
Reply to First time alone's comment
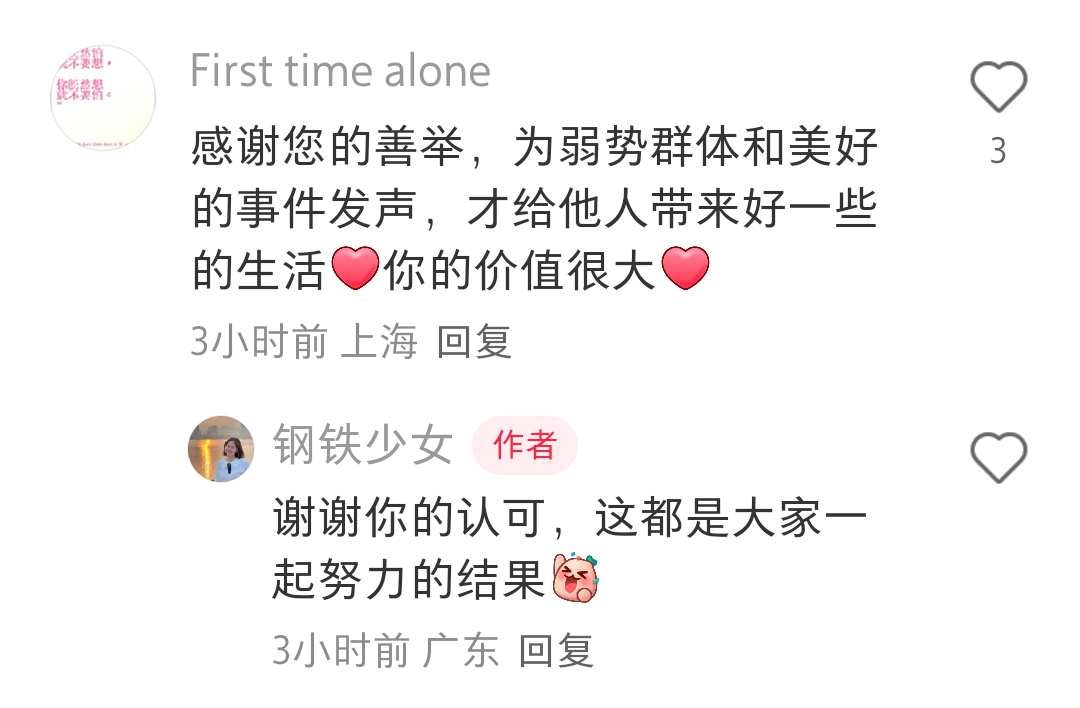coord(474,343)
